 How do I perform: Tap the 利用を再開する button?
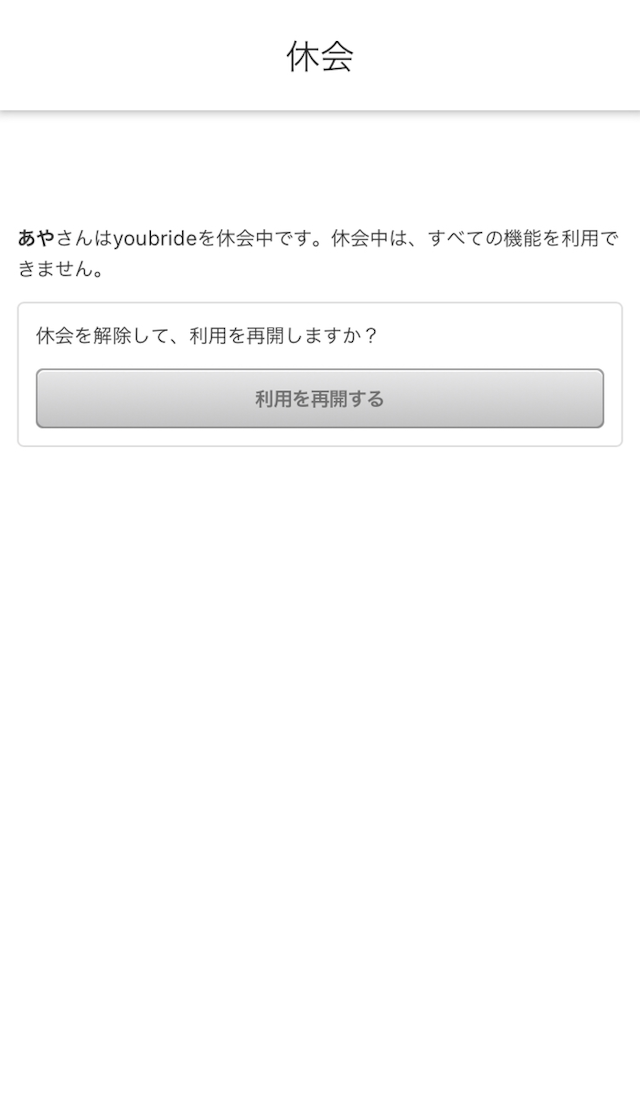click(x=320, y=399)
